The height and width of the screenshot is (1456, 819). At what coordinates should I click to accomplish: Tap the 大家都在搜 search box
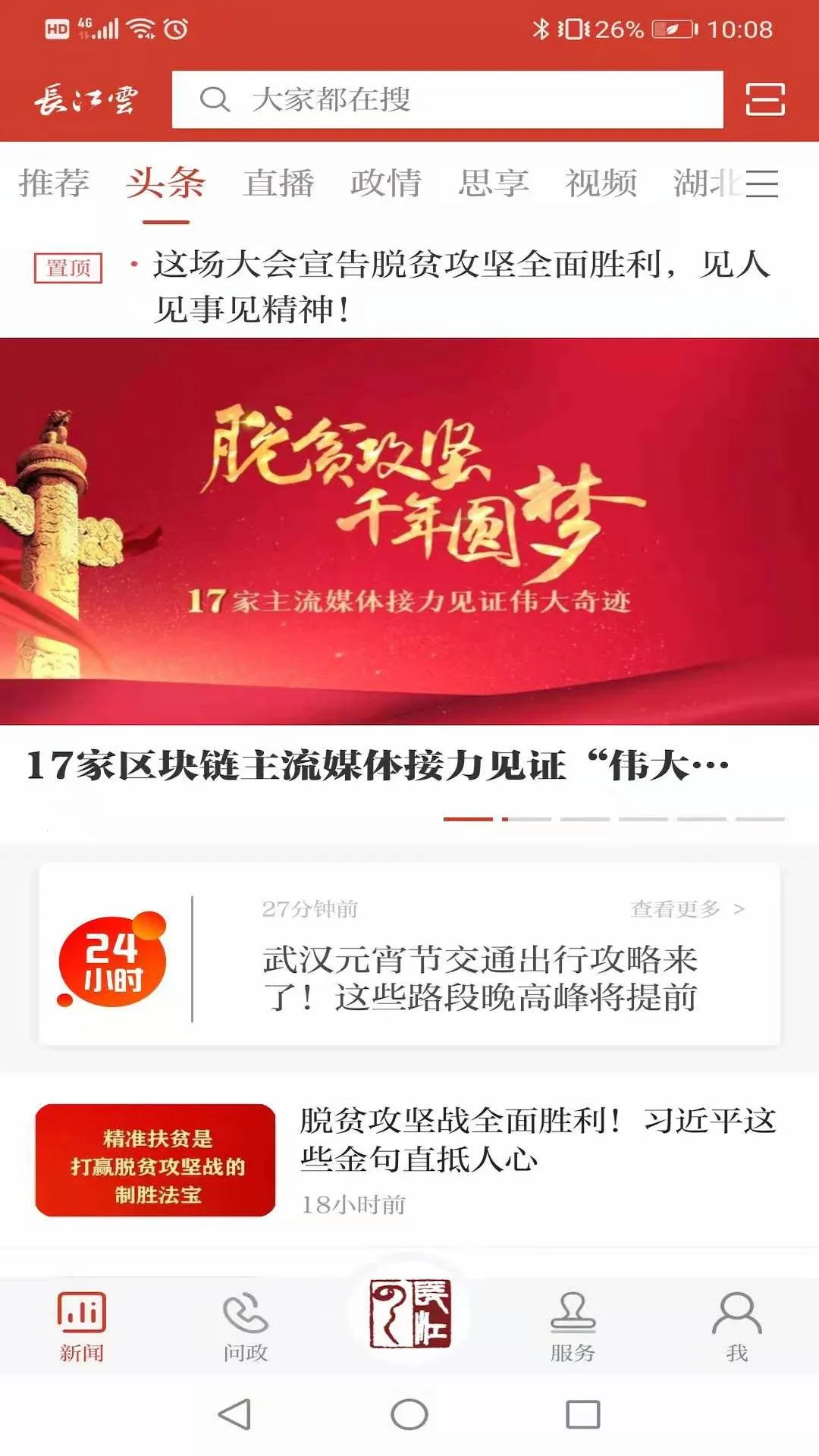[447, 99]
